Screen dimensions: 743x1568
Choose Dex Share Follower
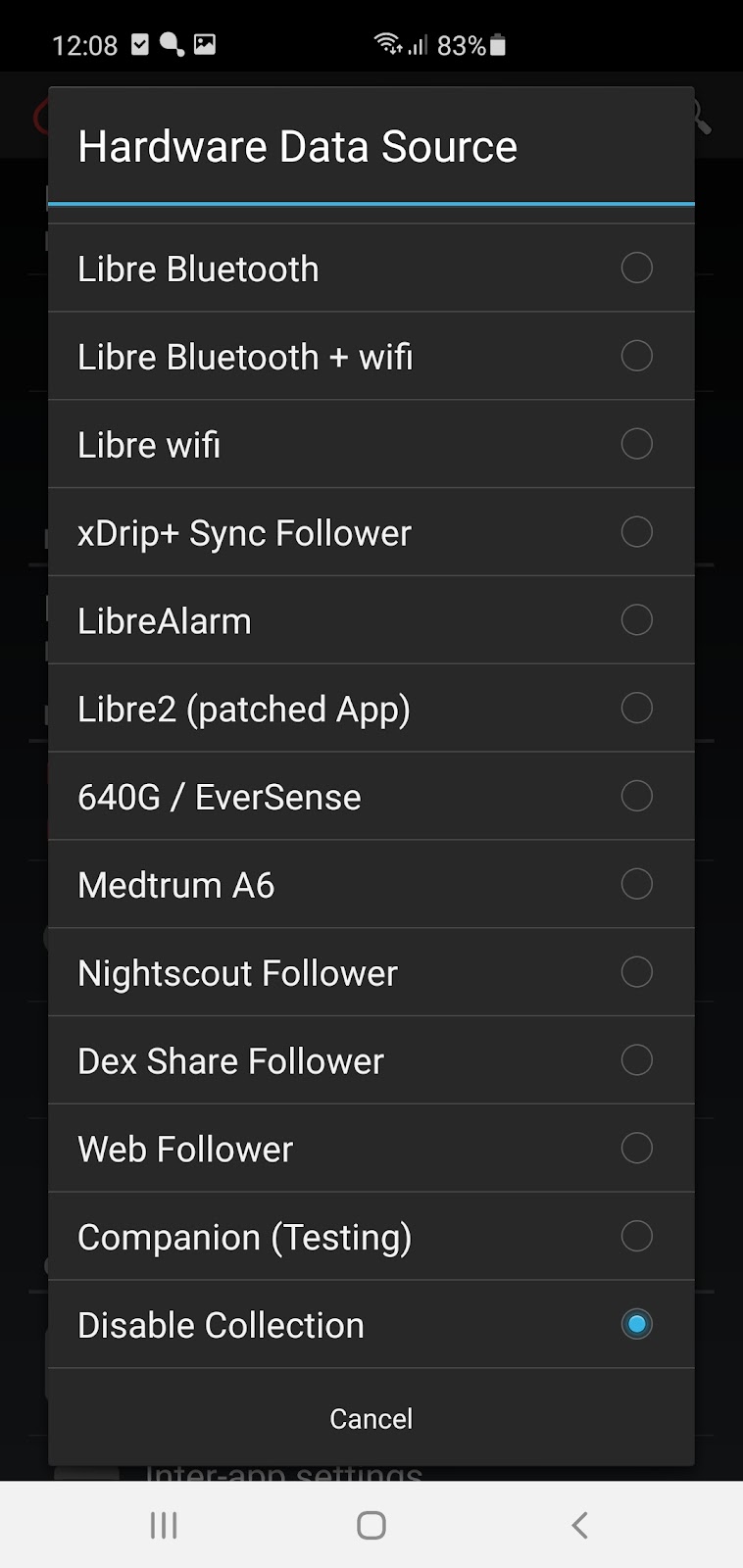coord(371,1060)
